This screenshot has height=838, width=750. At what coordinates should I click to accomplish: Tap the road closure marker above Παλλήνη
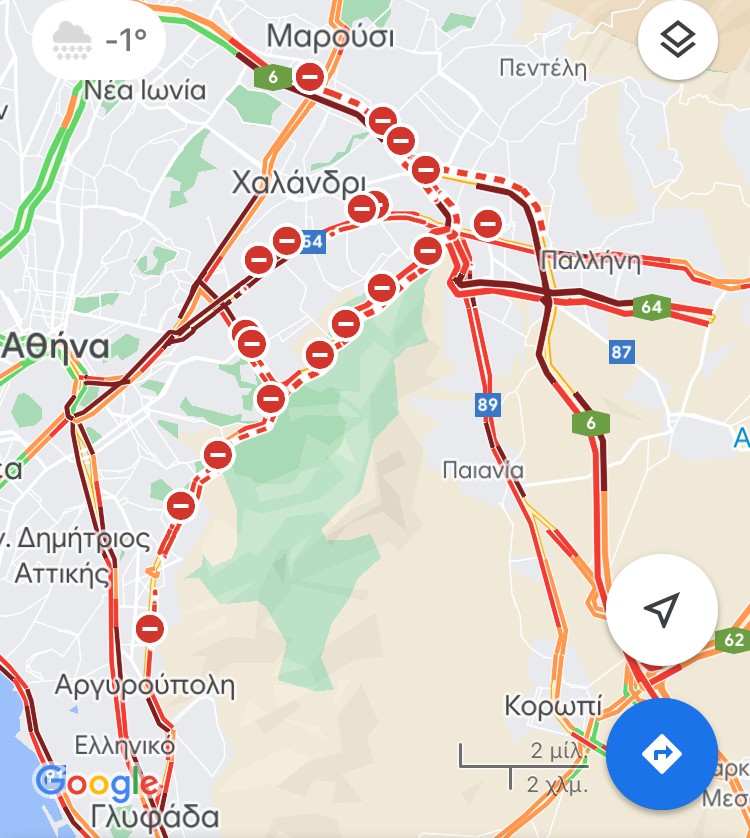coord(488,223)
